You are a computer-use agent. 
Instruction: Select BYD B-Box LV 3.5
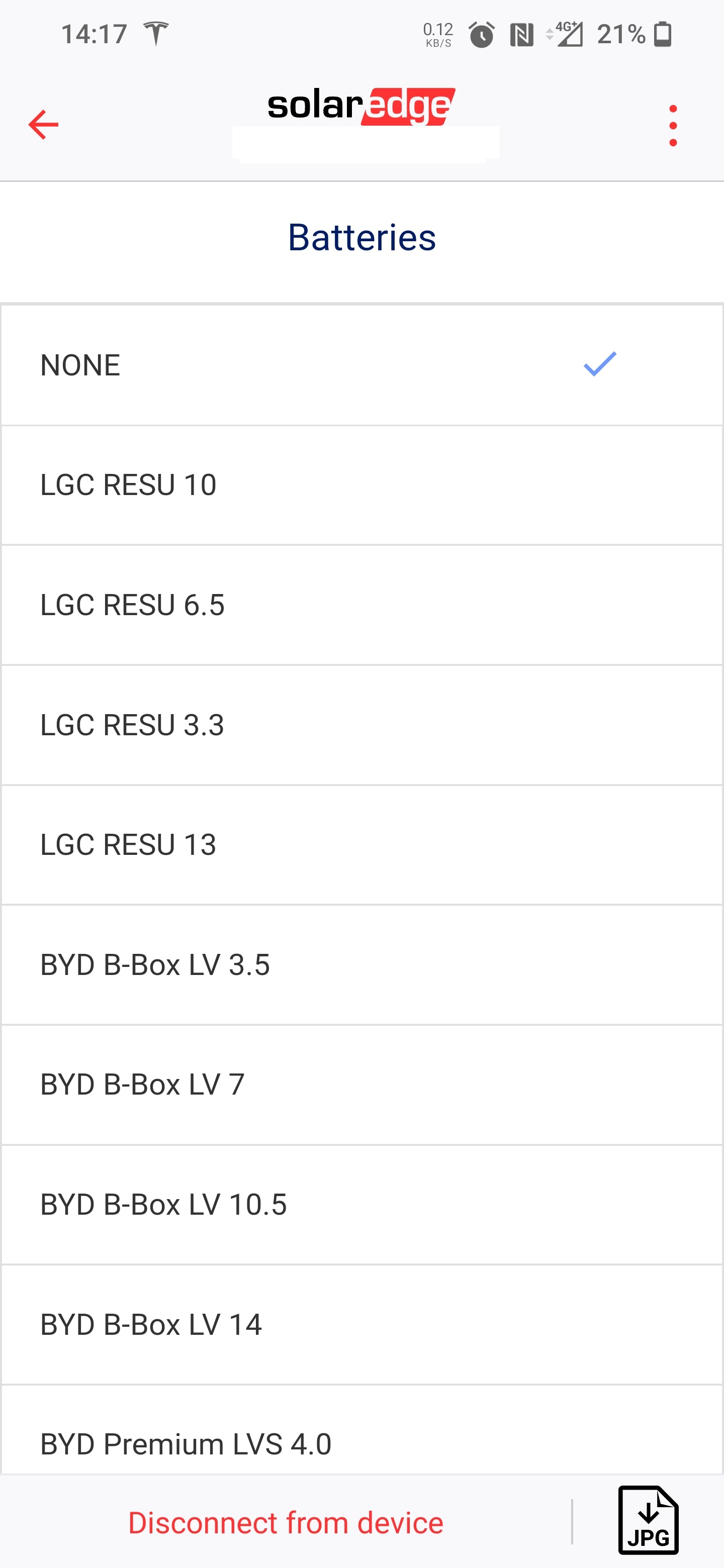tap(361, 965)
